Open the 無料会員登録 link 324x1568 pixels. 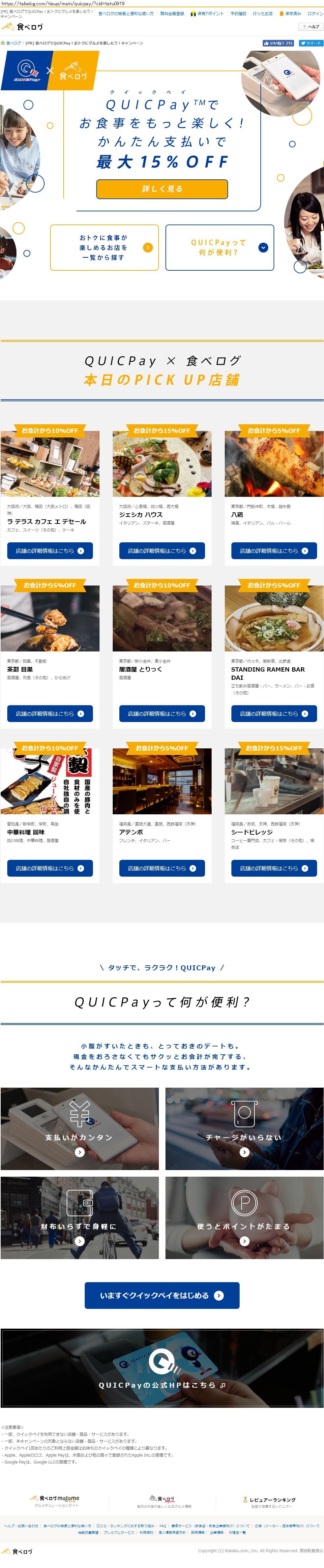tap(172, 14)
